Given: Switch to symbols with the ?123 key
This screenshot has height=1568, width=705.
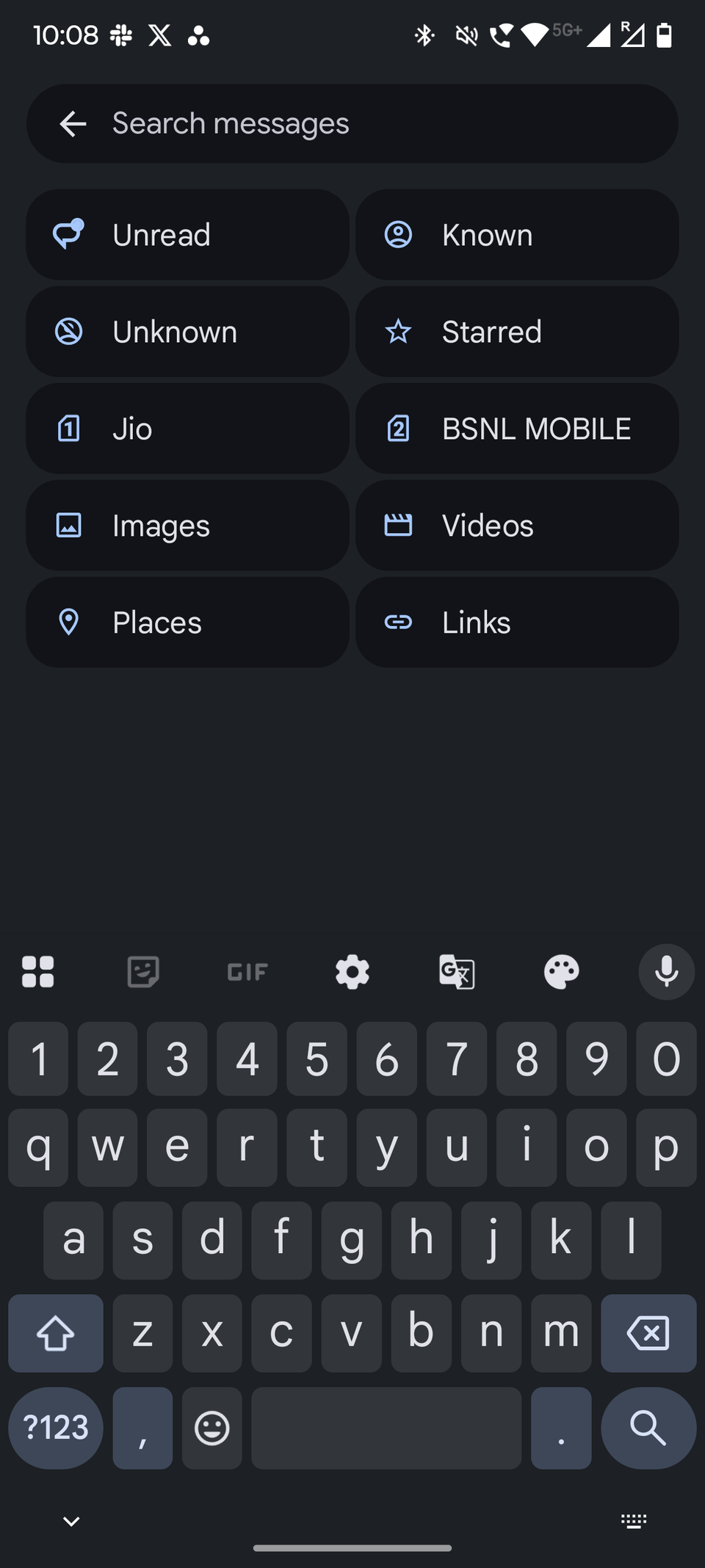Looking at the screenshot, I should click(x=56, y=1429).
